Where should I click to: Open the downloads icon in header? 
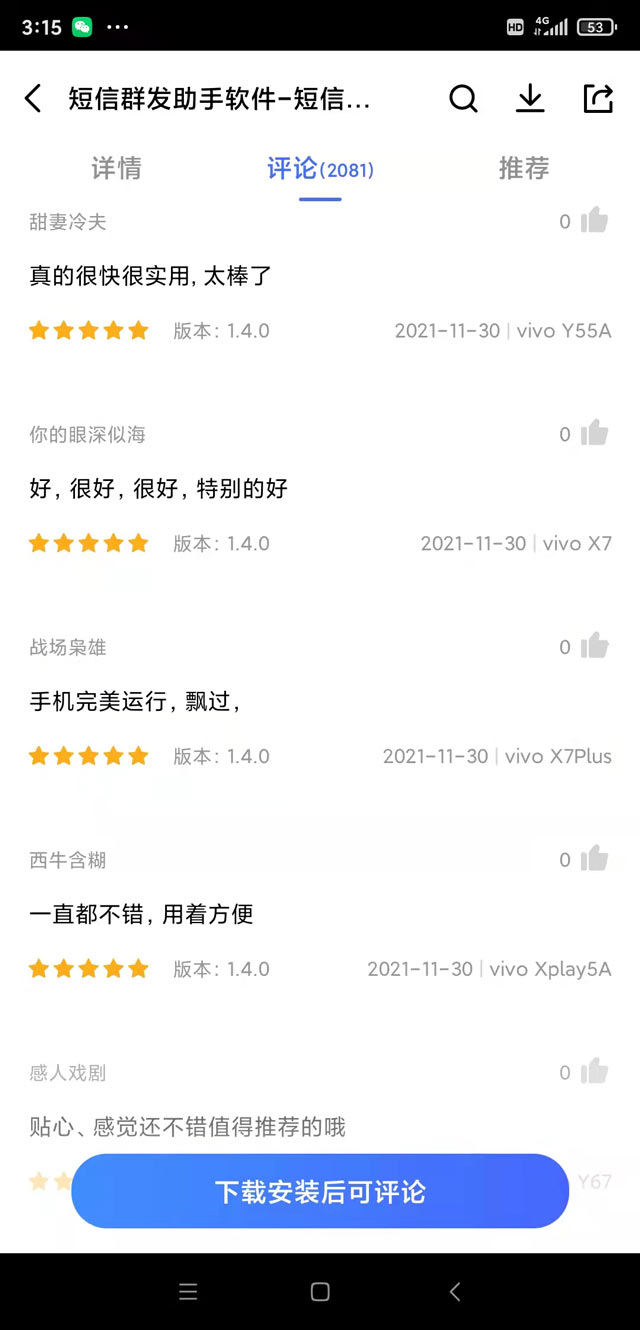pyautogui.click(x=530, y=98)
